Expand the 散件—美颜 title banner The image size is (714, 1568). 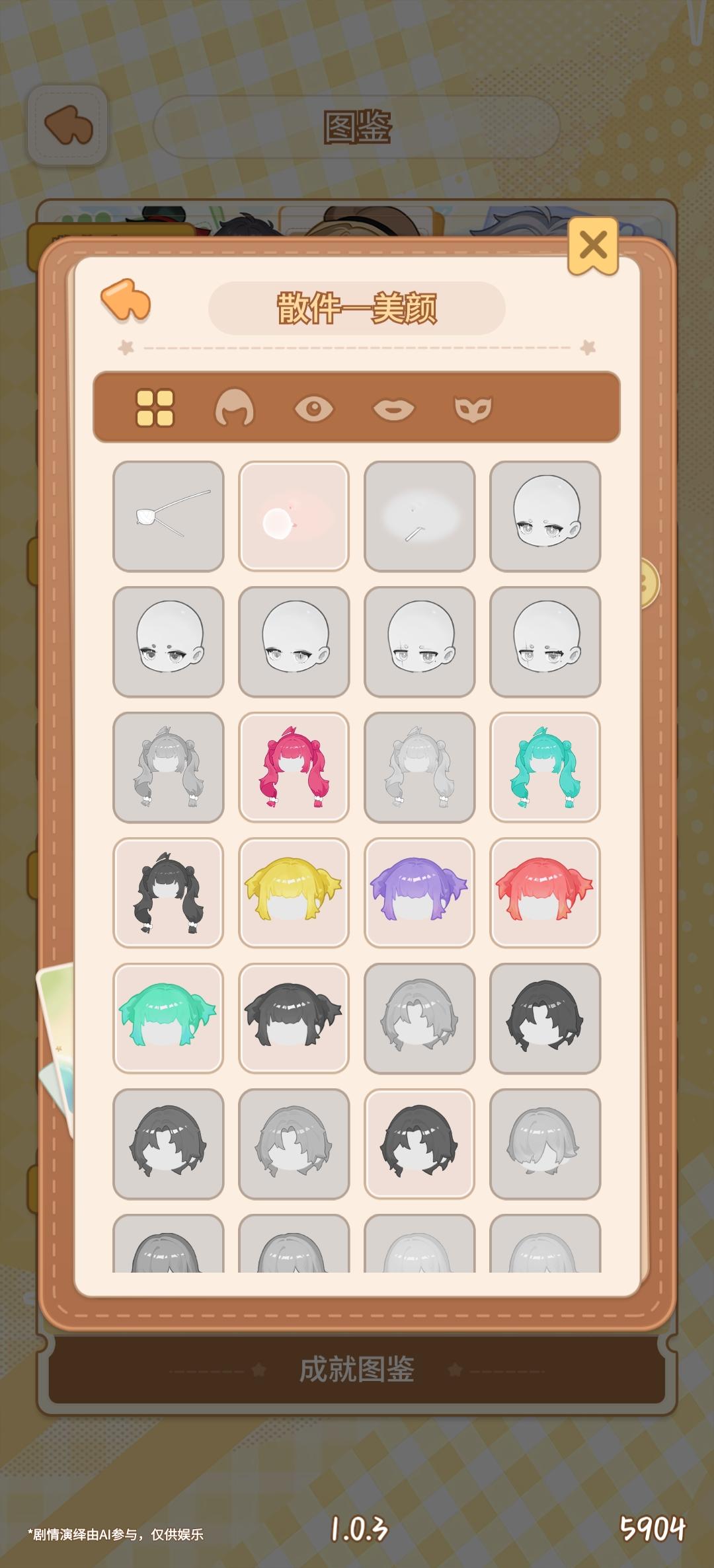(356, 308)
